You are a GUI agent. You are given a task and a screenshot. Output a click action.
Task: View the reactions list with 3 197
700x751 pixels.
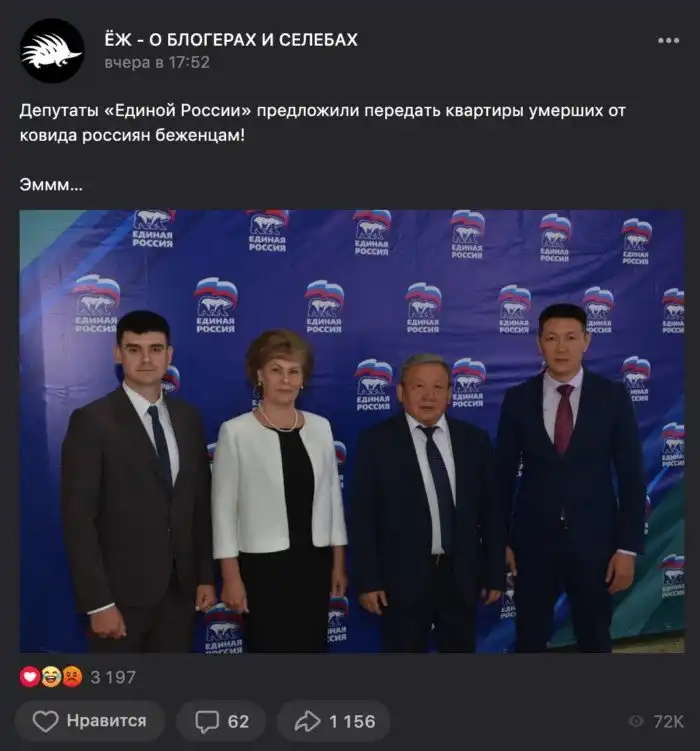78,677
